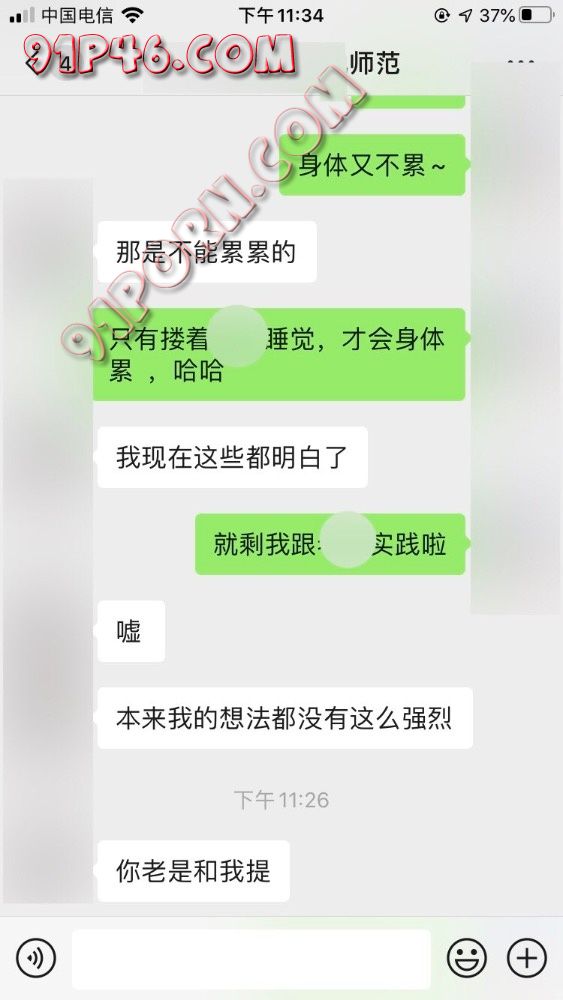
Task: Open the emoji picker
Action: point(467,958)
